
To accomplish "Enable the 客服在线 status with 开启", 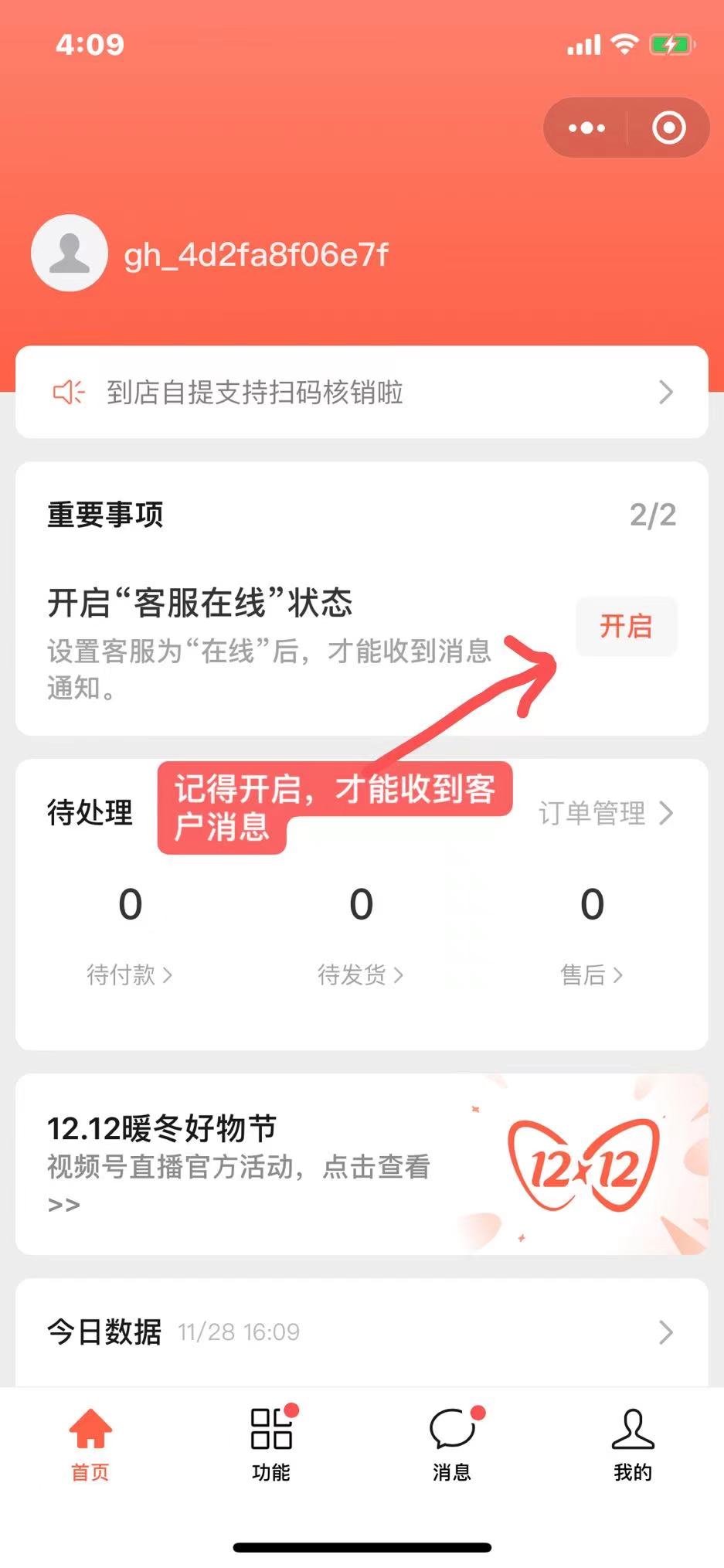I will click(x=627, y=627).
